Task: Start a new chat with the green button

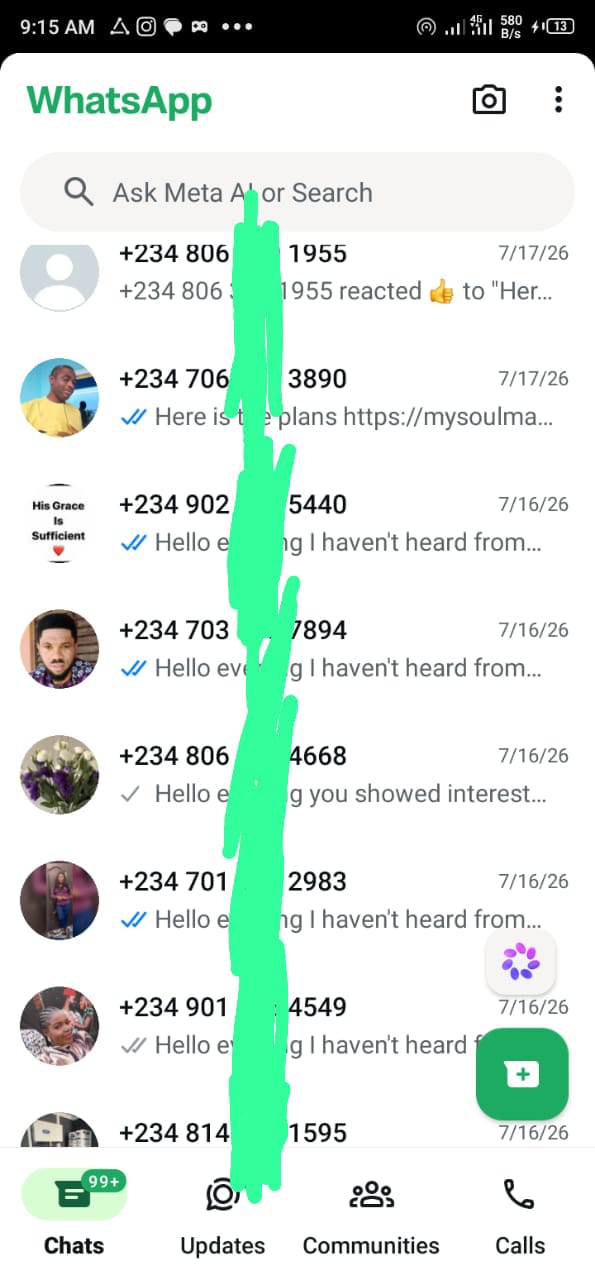Action: [522, 1074]
